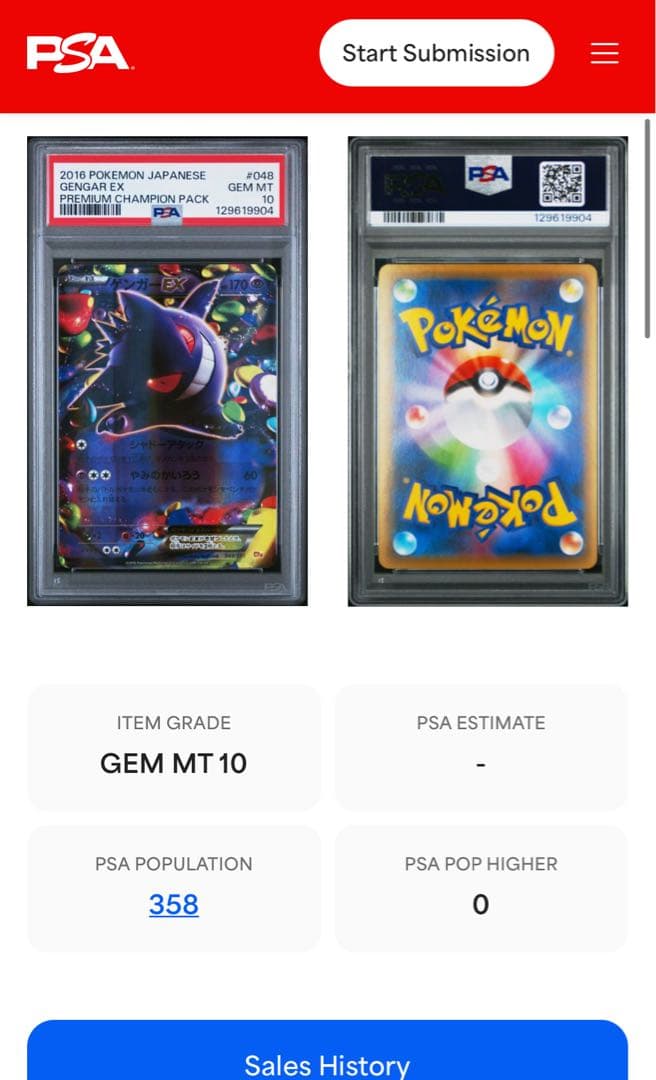View the back image of the slab
Viewport: 656px width, 1080px height.
[x=487, y=371]
